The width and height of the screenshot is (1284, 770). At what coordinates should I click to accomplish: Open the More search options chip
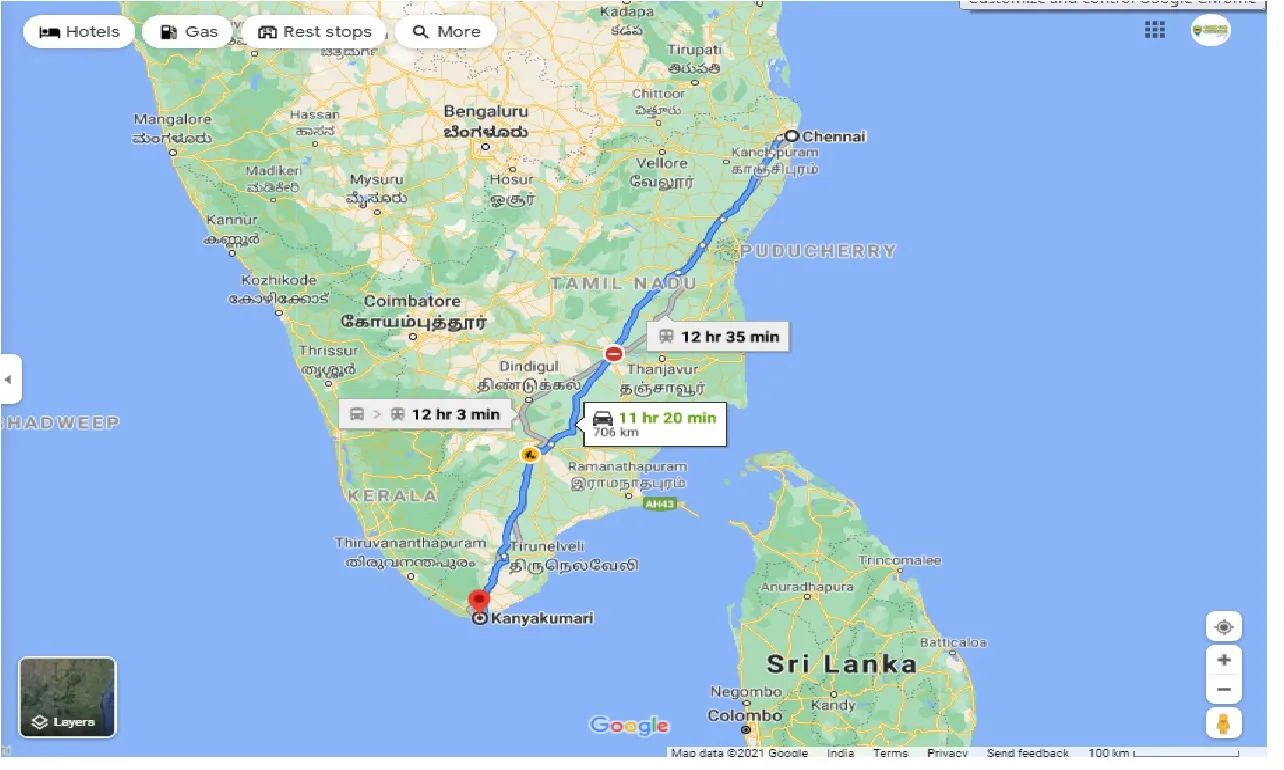click(x=447, y=32)
